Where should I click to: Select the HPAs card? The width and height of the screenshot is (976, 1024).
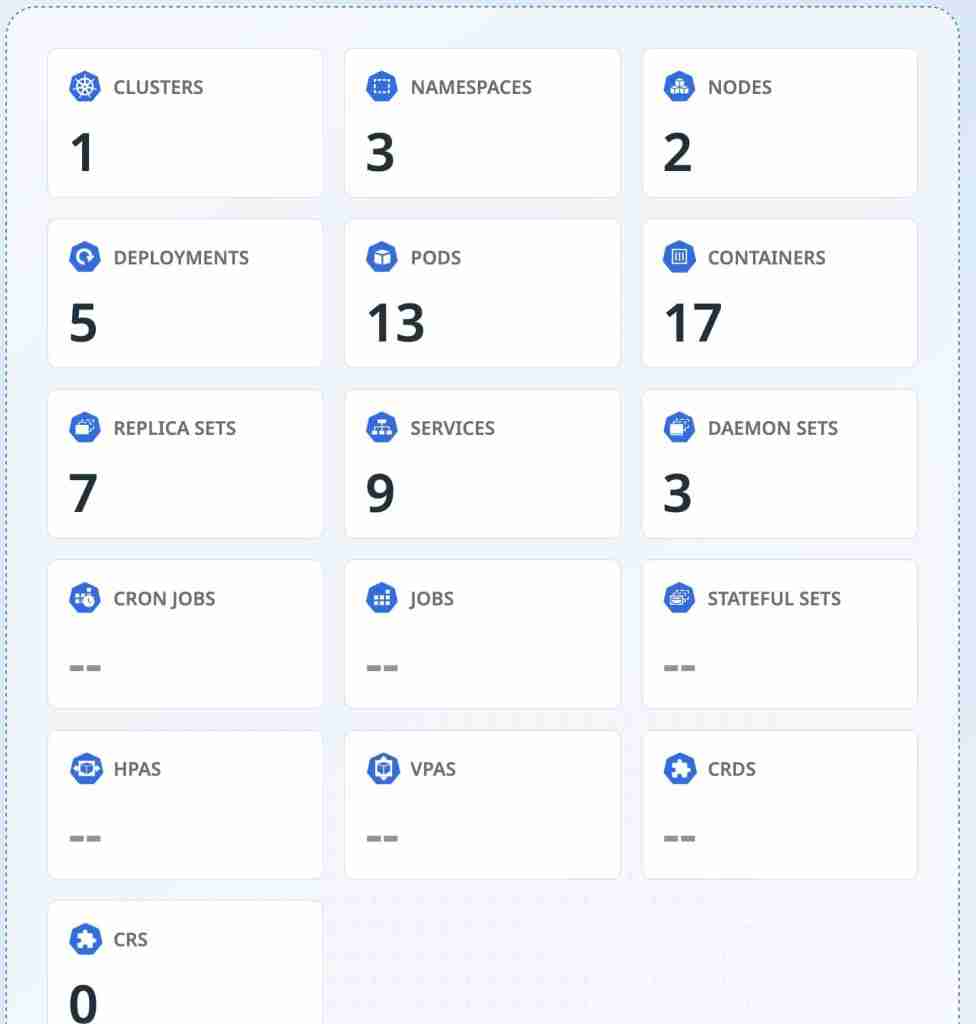185,805
